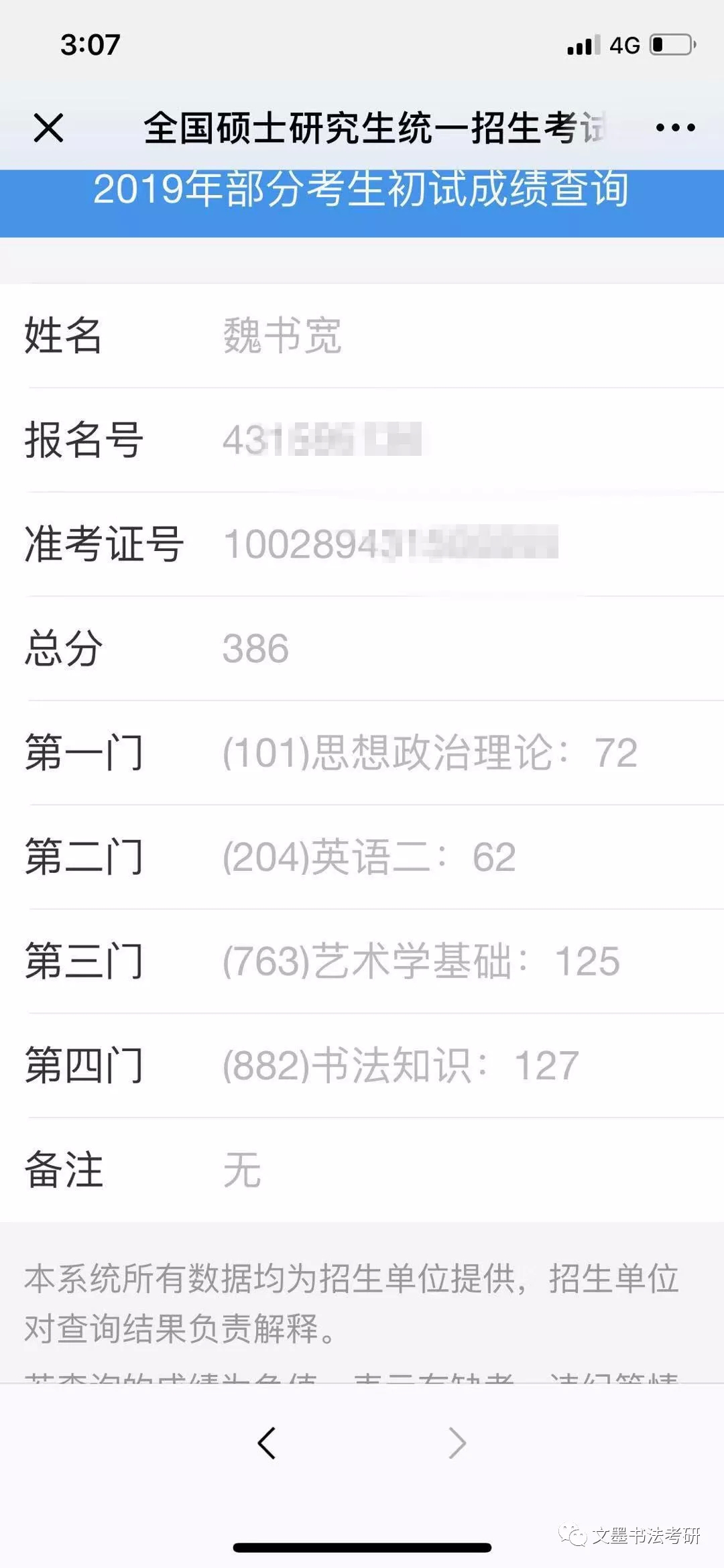
Task: Close the exam score web page
Action: (x=48, y=127)
